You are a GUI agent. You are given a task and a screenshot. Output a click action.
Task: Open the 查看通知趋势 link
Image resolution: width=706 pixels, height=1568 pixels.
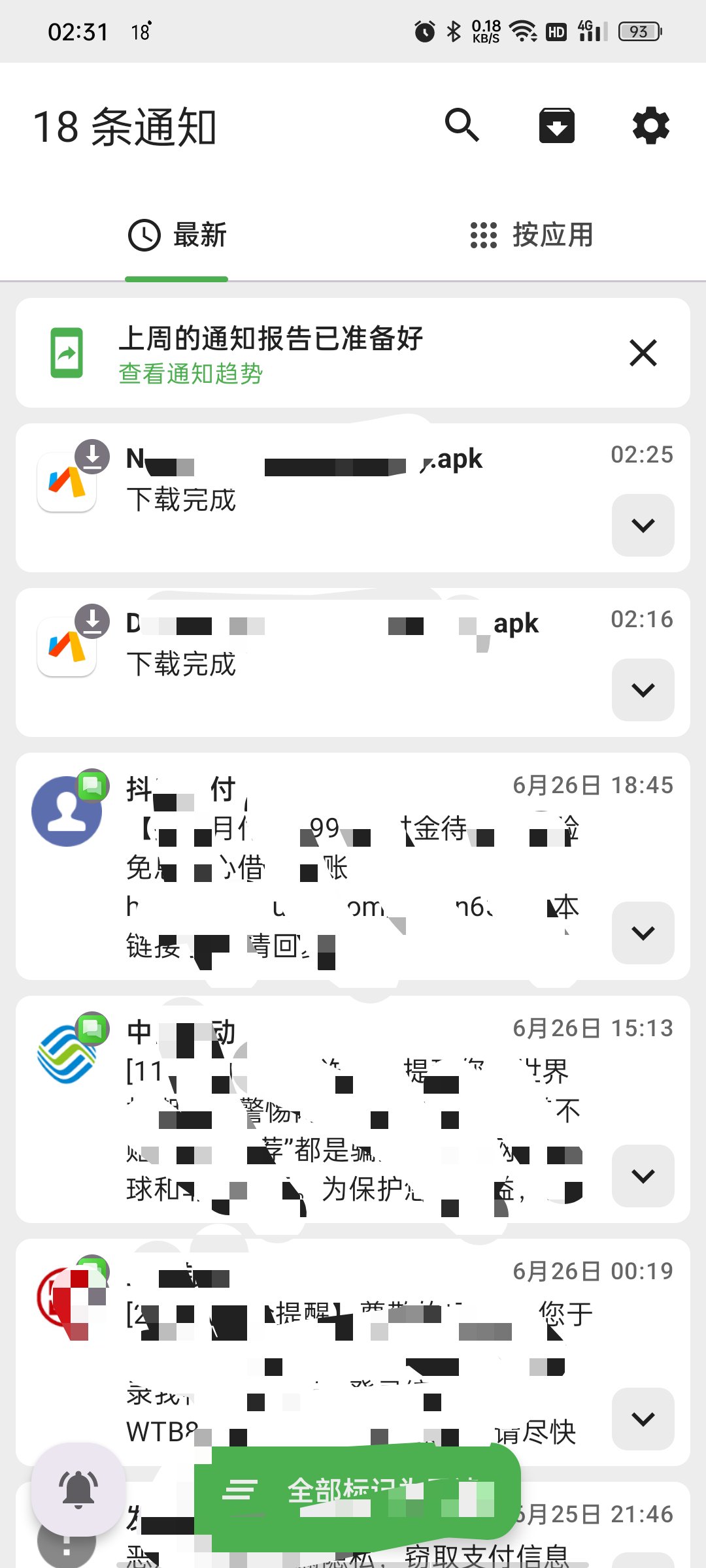click(x=191, y=374)
